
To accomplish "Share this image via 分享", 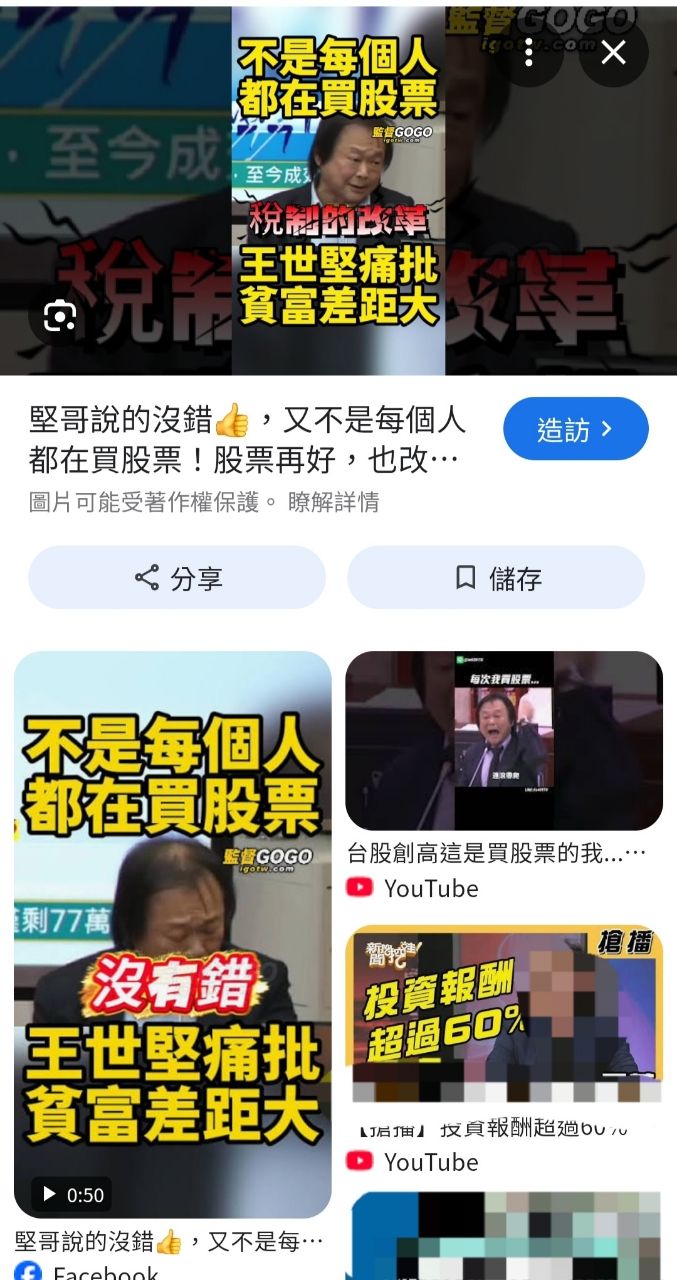I will [177, 578].
